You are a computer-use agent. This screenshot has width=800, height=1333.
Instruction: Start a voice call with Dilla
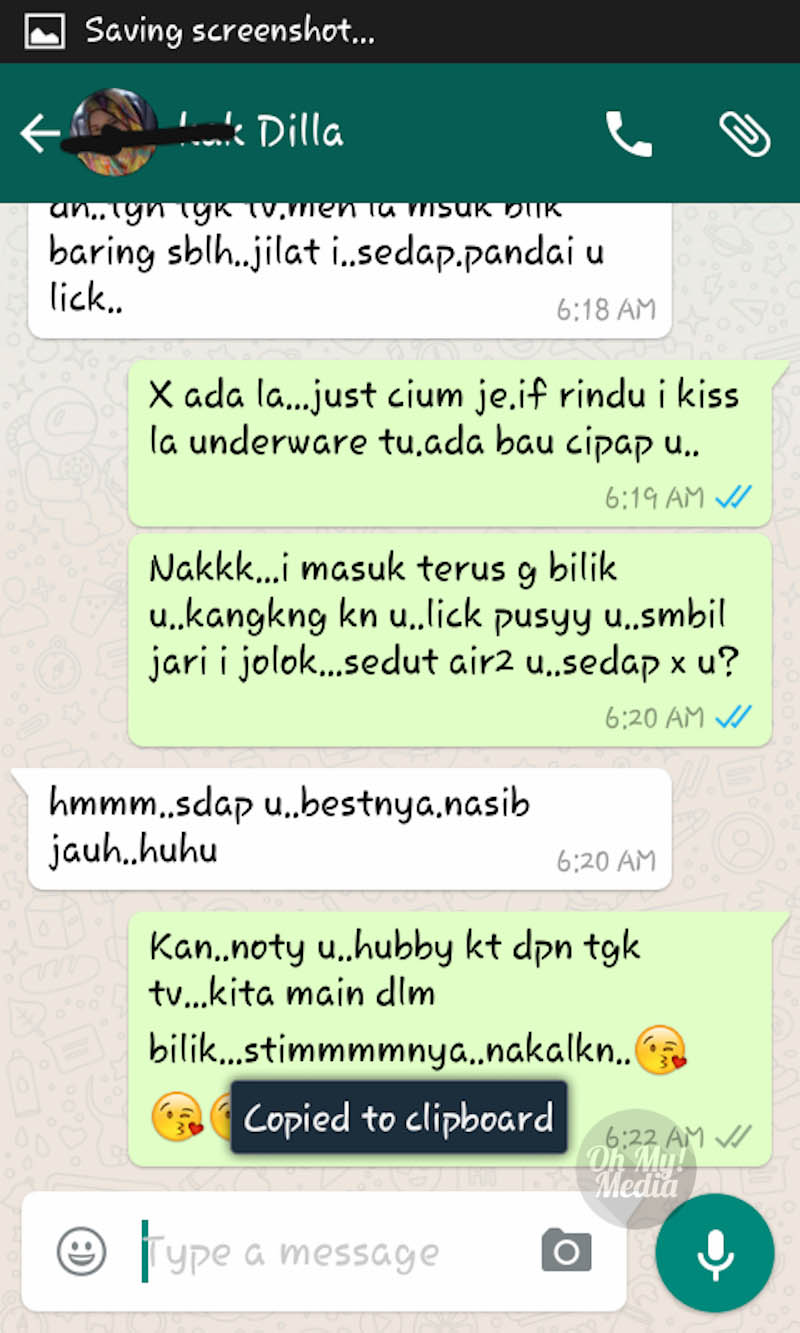[x=629, y=134]
